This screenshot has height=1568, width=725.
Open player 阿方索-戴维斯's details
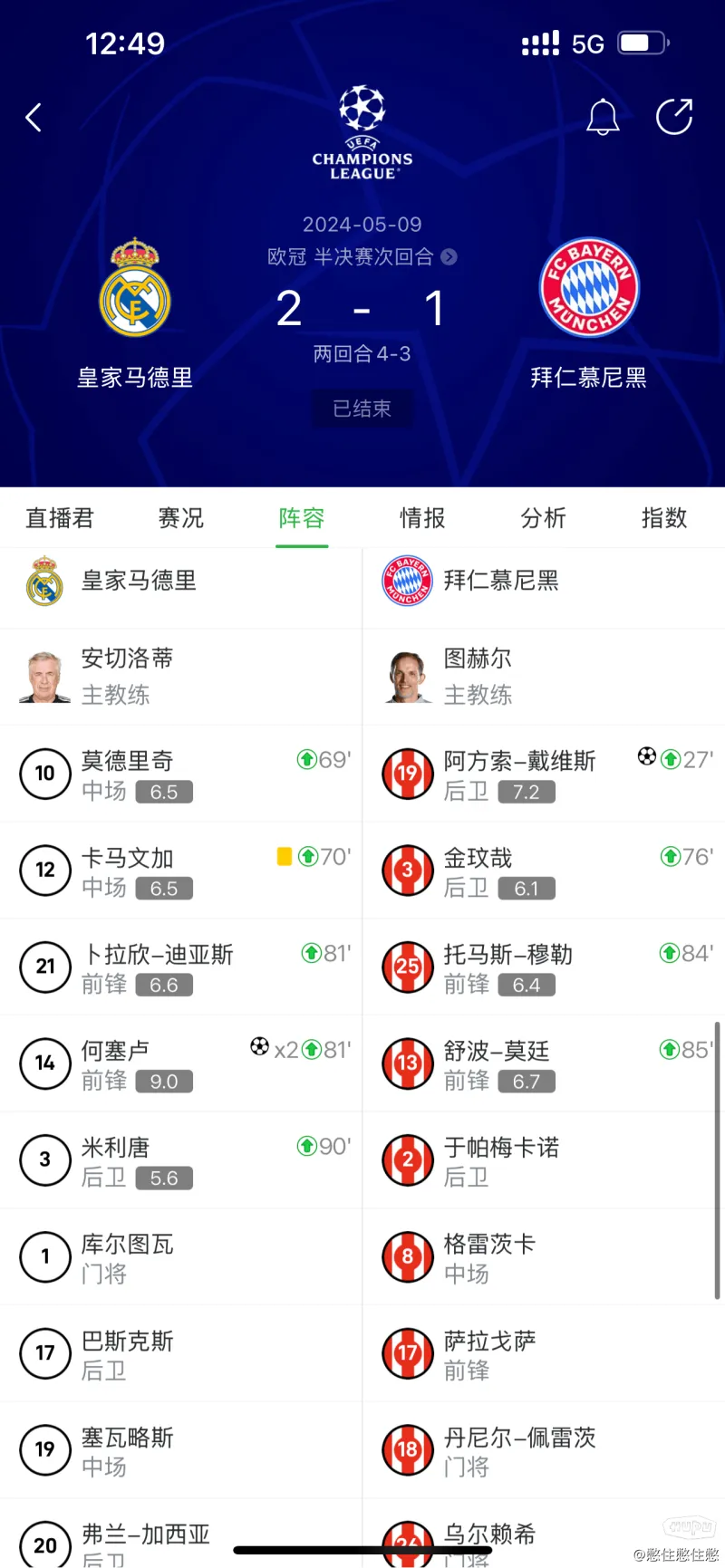518,773
